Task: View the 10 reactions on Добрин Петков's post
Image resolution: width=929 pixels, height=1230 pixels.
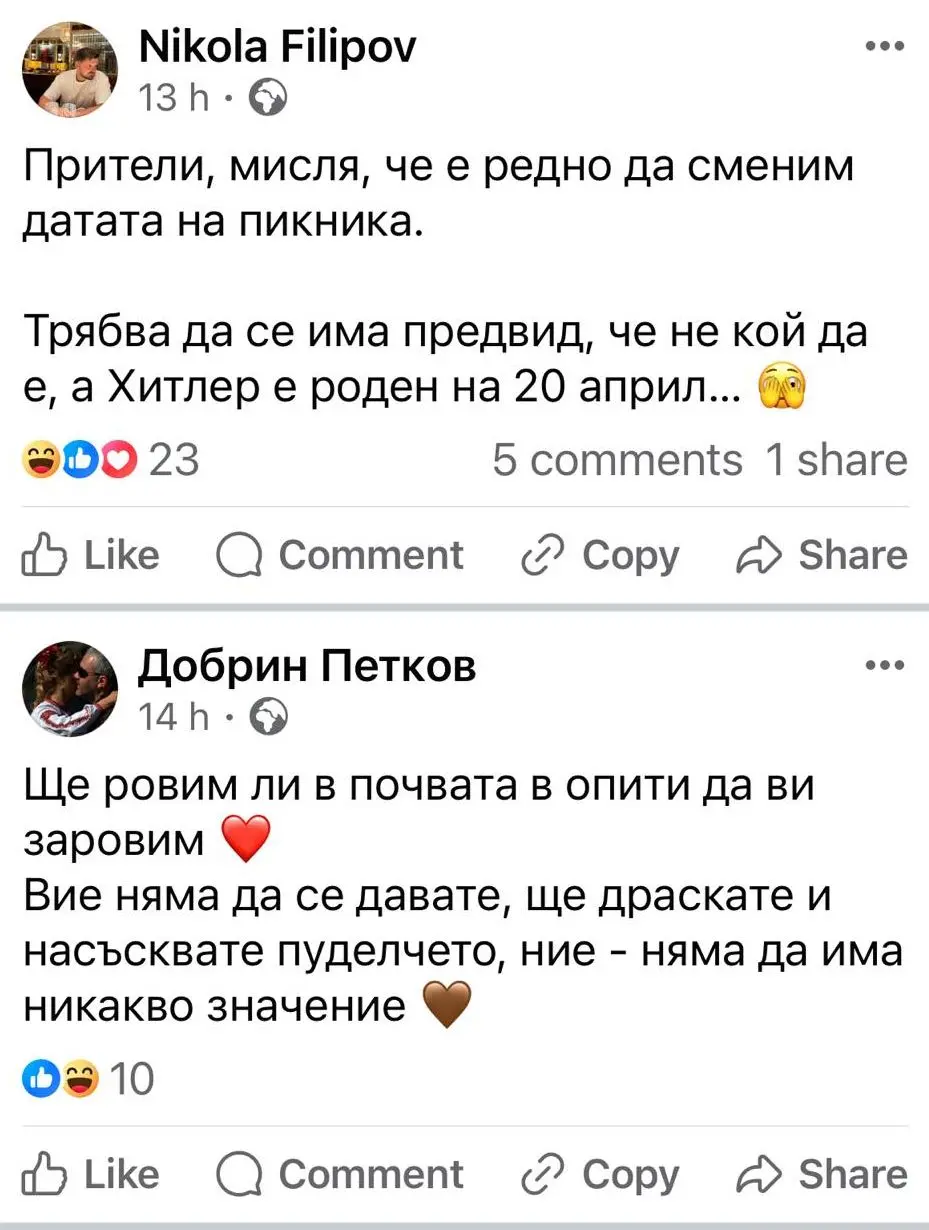Action: (x=88, y=1079)
